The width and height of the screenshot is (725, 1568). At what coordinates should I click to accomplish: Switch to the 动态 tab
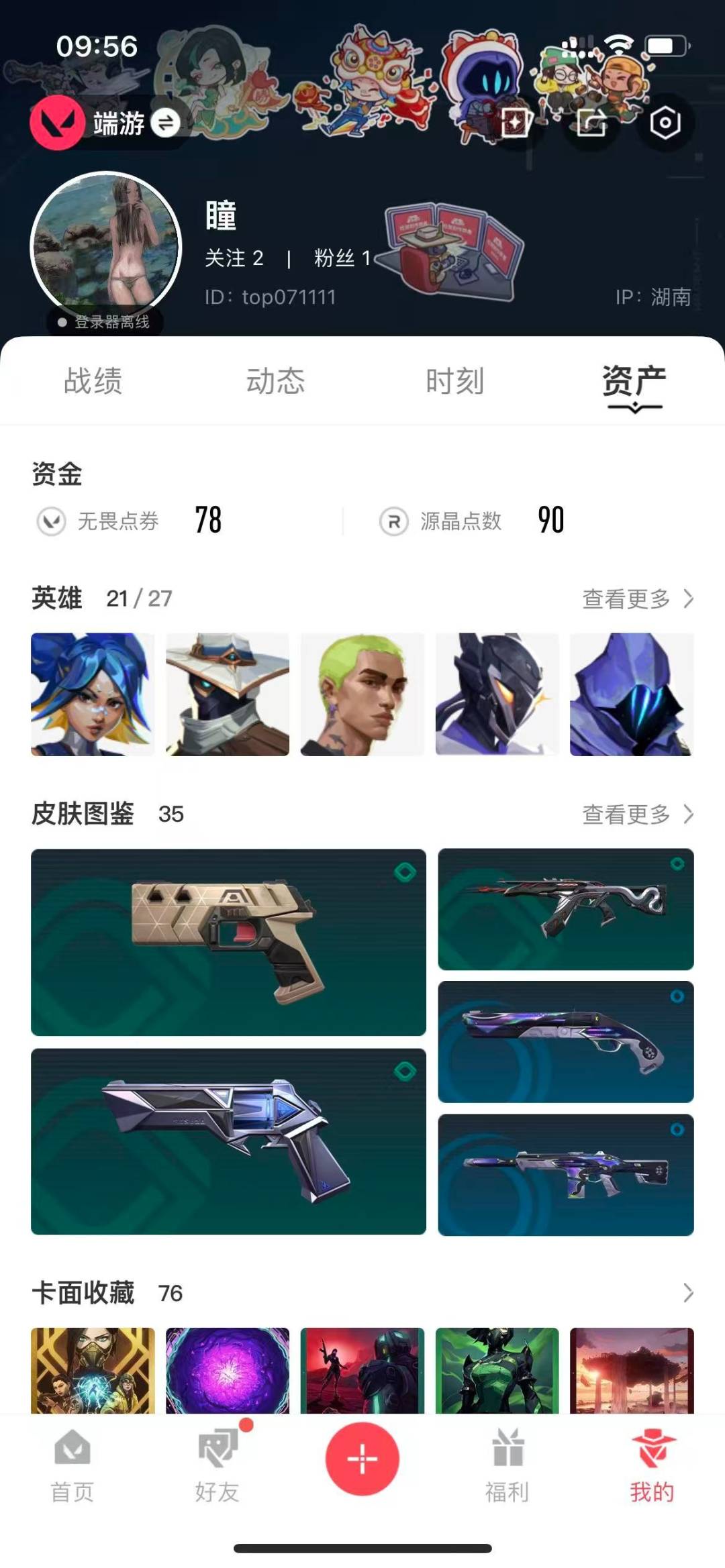coord(275,381)
